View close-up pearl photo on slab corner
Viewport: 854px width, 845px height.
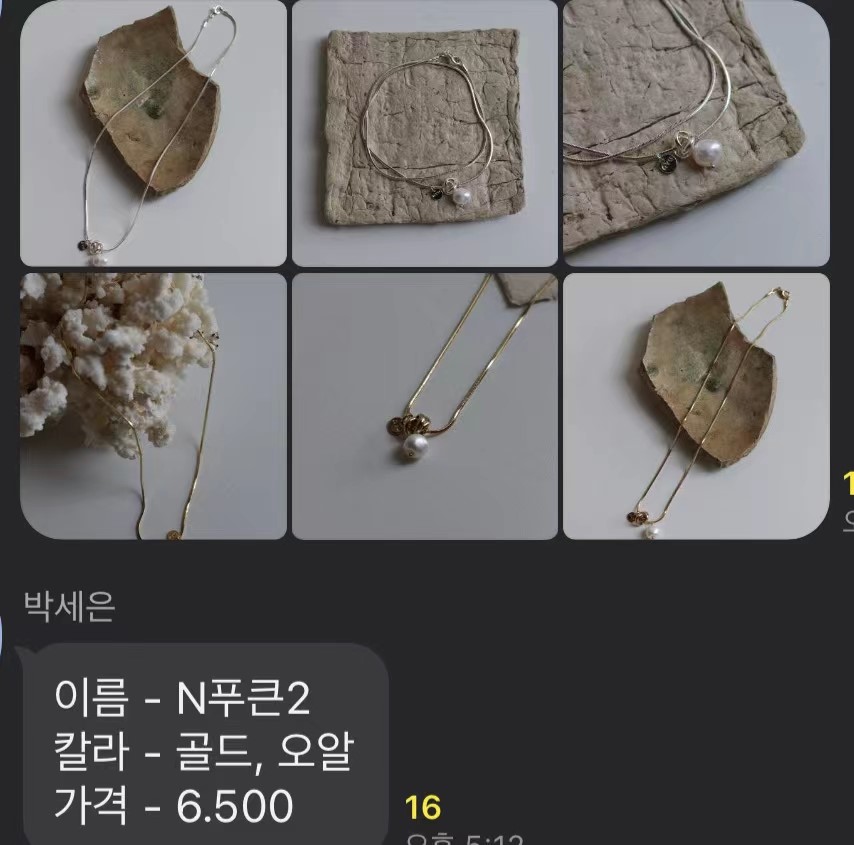coord(696,133)
